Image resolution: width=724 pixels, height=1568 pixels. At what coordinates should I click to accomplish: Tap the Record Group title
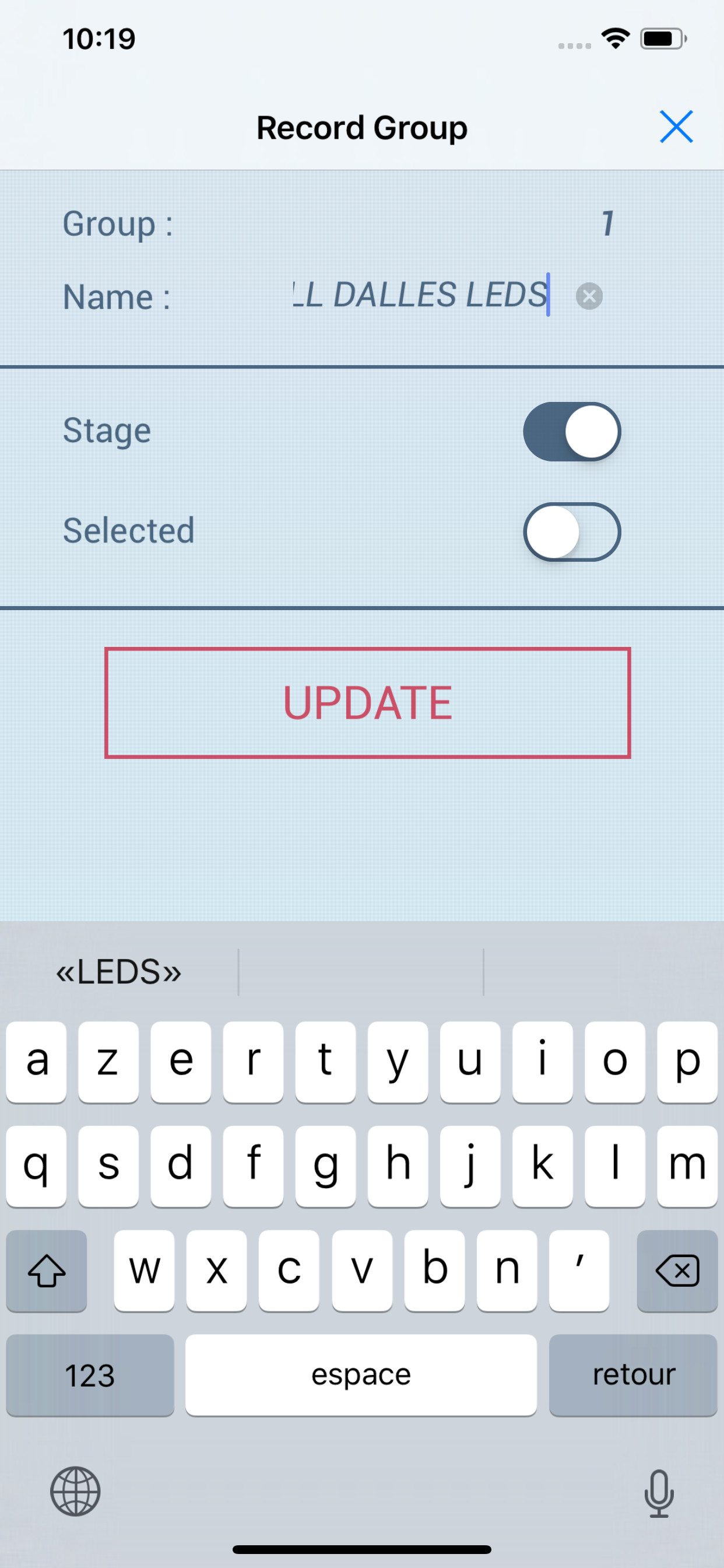point(361,127)
